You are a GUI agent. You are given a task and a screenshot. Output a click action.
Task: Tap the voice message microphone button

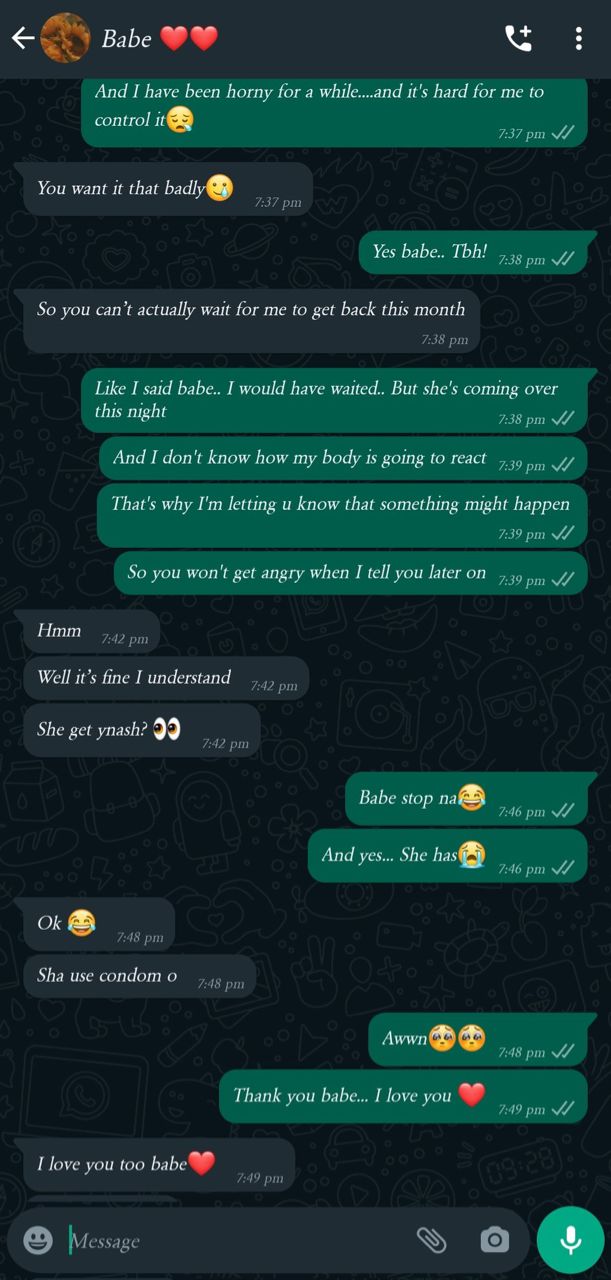coord(570,1241)
